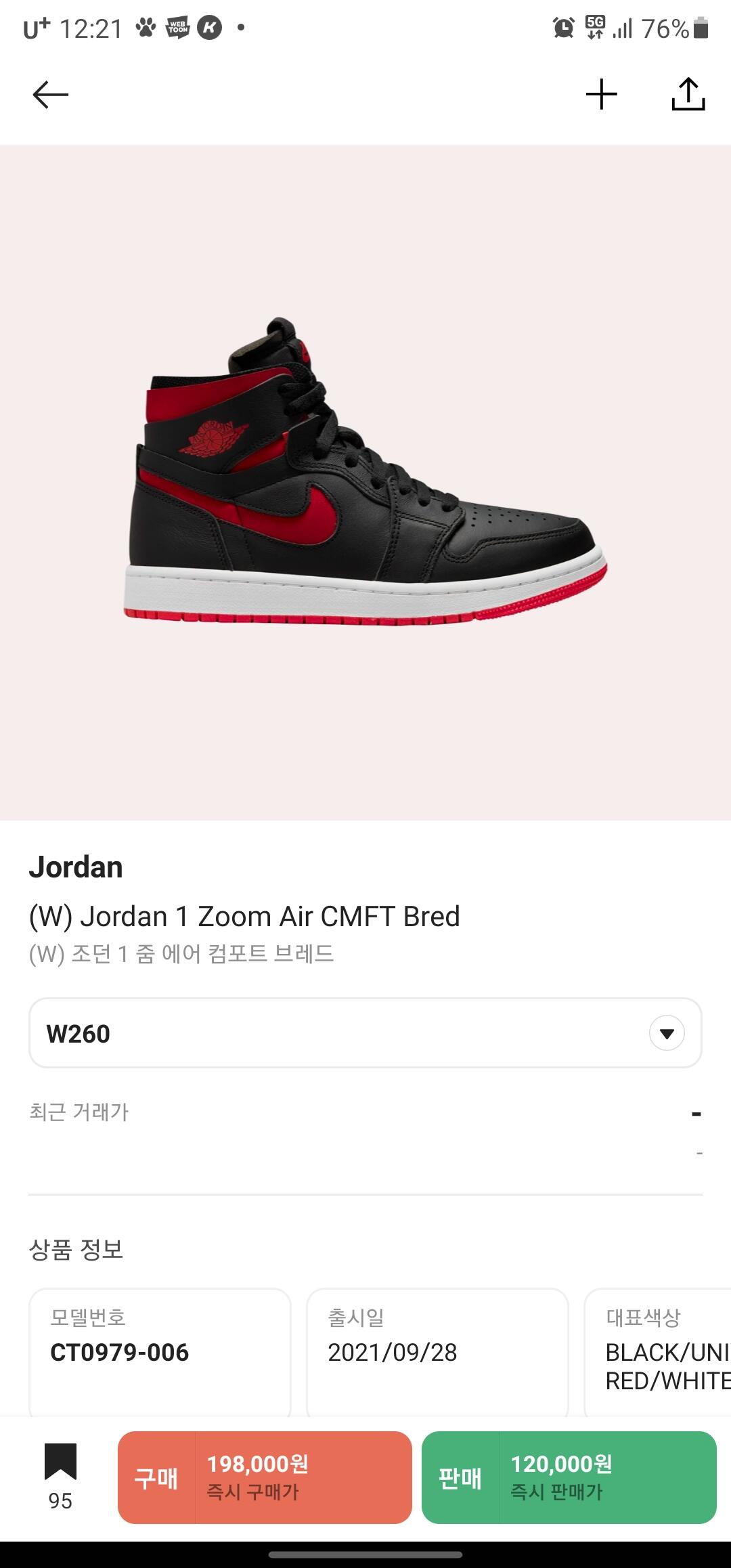
Task: View the Jordan 1 shoe image
Action: [365, 474]
